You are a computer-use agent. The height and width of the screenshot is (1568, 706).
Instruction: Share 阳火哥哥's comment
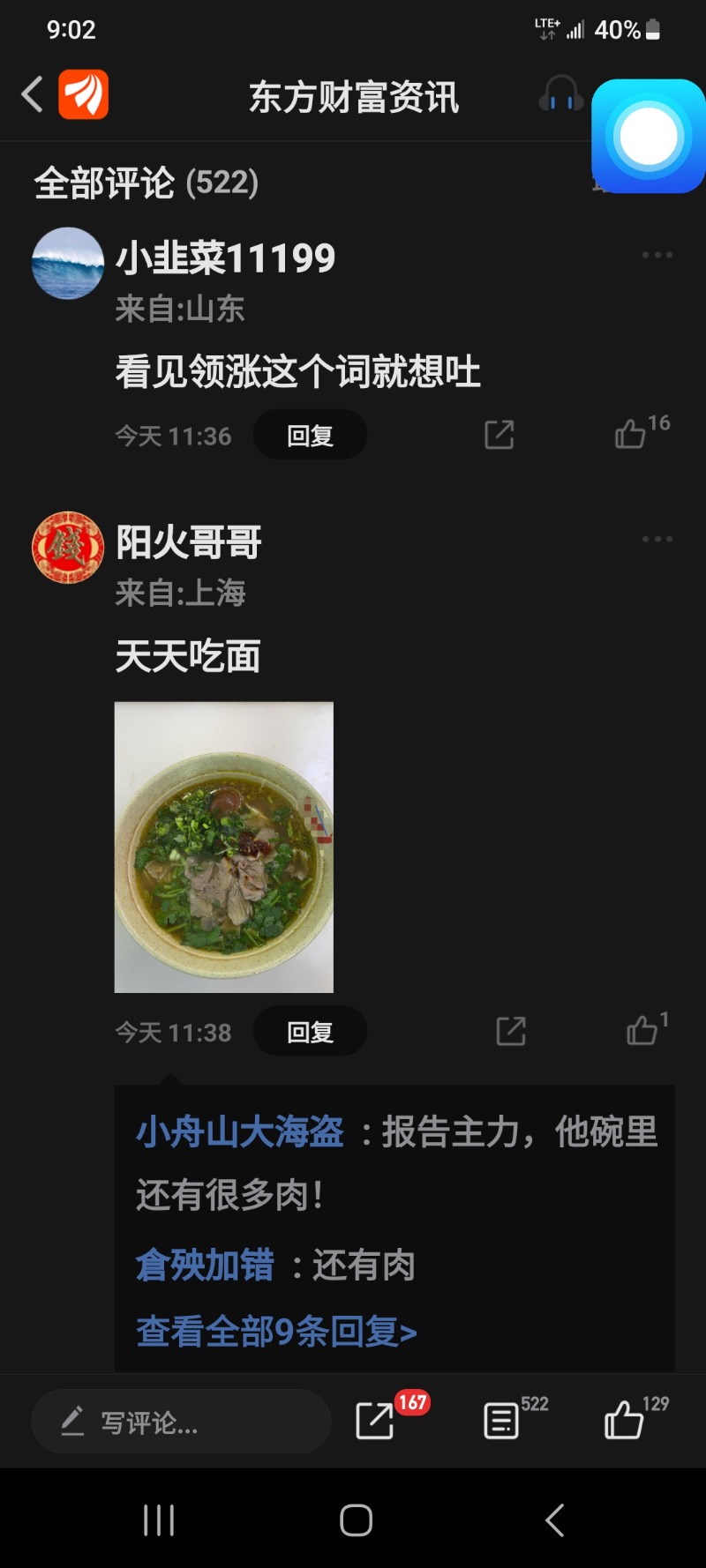coord(511,1031)
